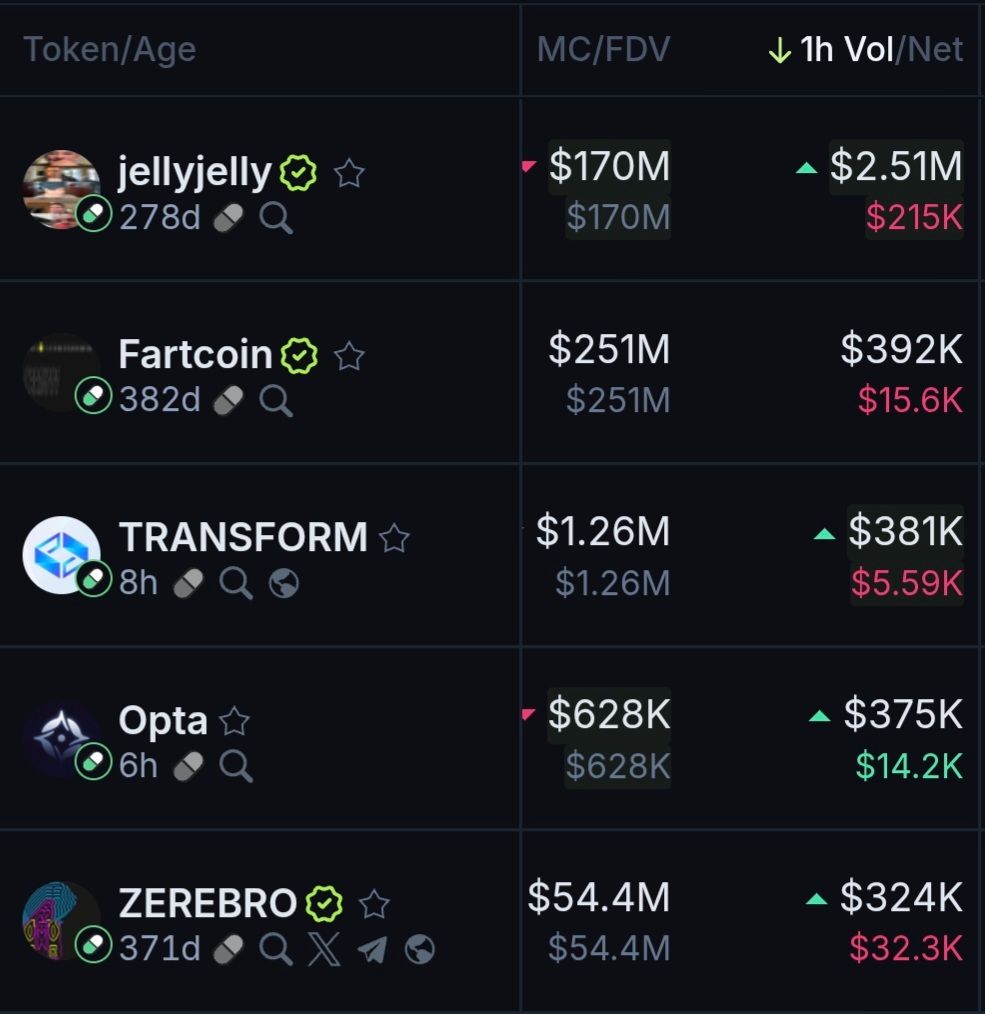Open the jellyjelly token row
This screenshot has height=1014, width=985.
tap(194, 173)
